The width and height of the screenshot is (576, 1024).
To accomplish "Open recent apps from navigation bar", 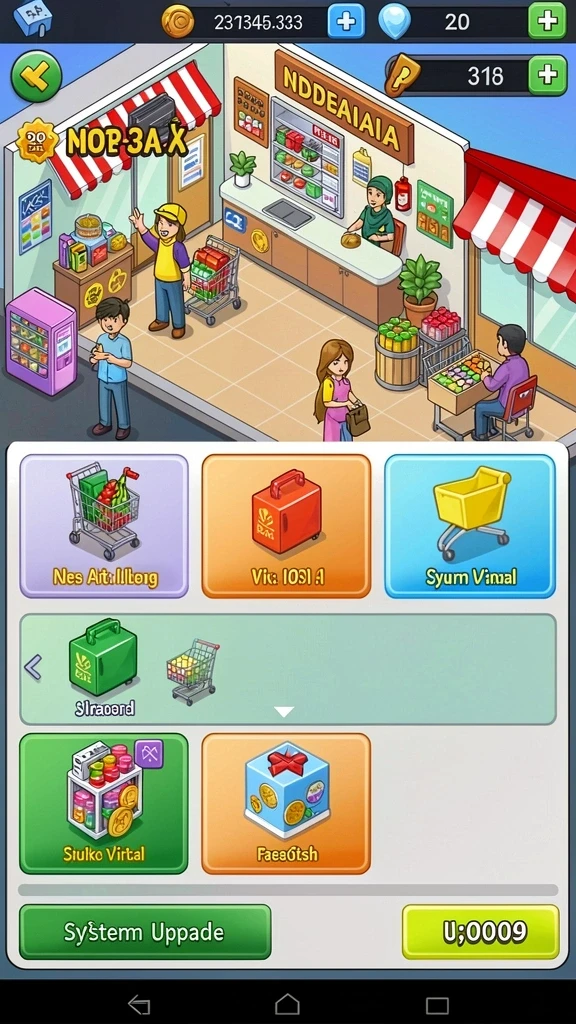I will [437, 1004].
